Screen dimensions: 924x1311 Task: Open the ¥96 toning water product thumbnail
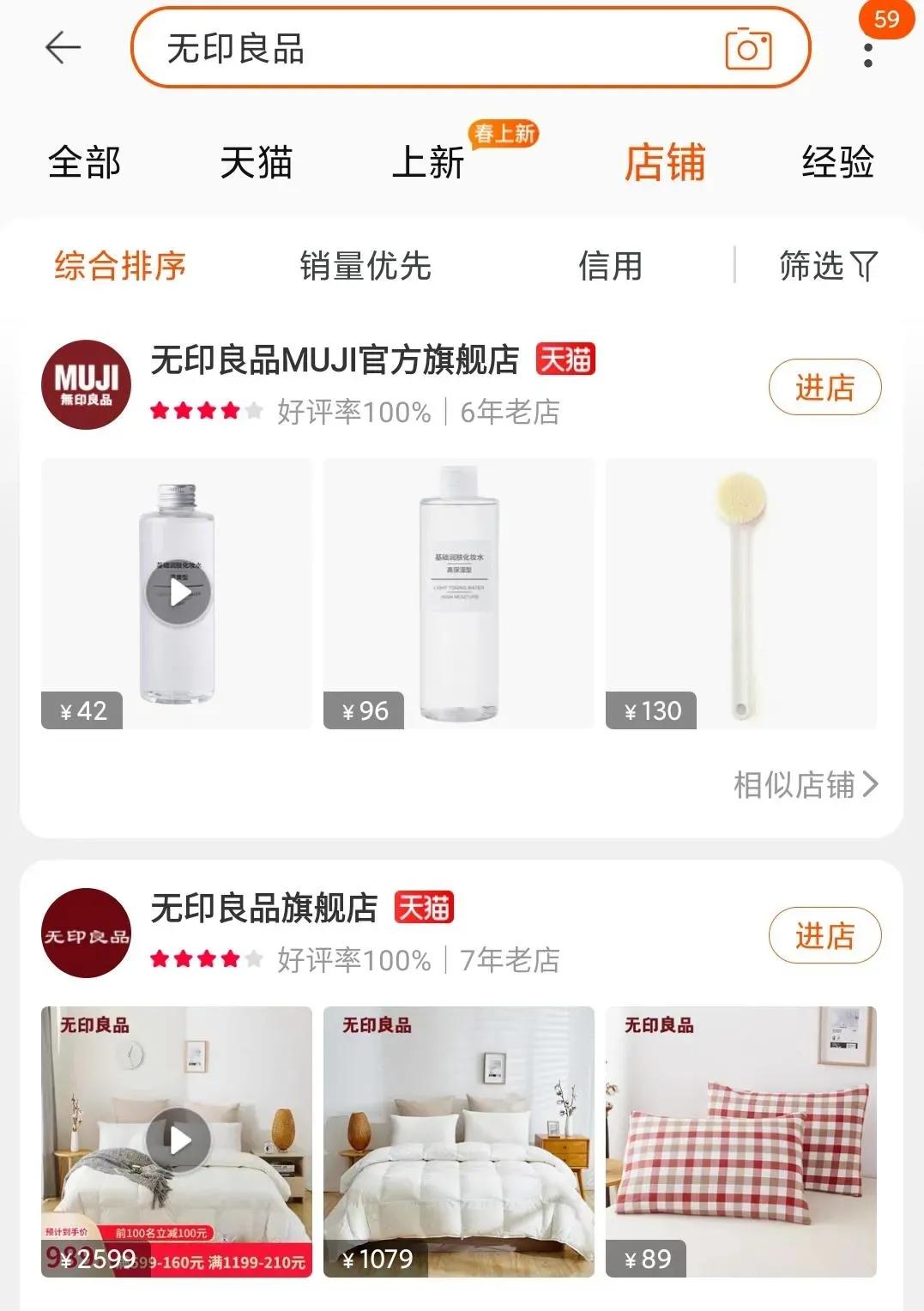[461, 590]
